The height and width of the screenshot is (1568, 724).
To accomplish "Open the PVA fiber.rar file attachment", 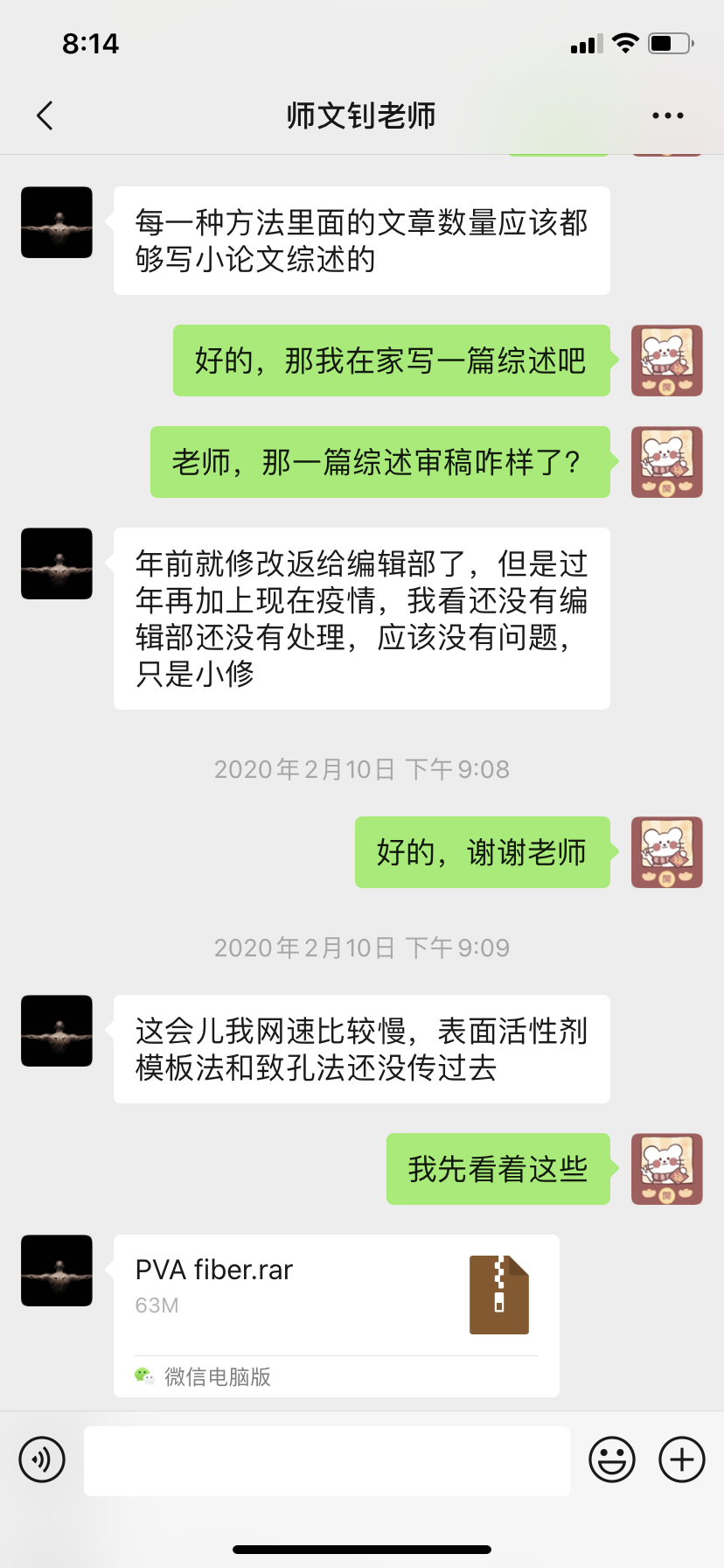I will pyautogui.click(x=336, y=1295).
